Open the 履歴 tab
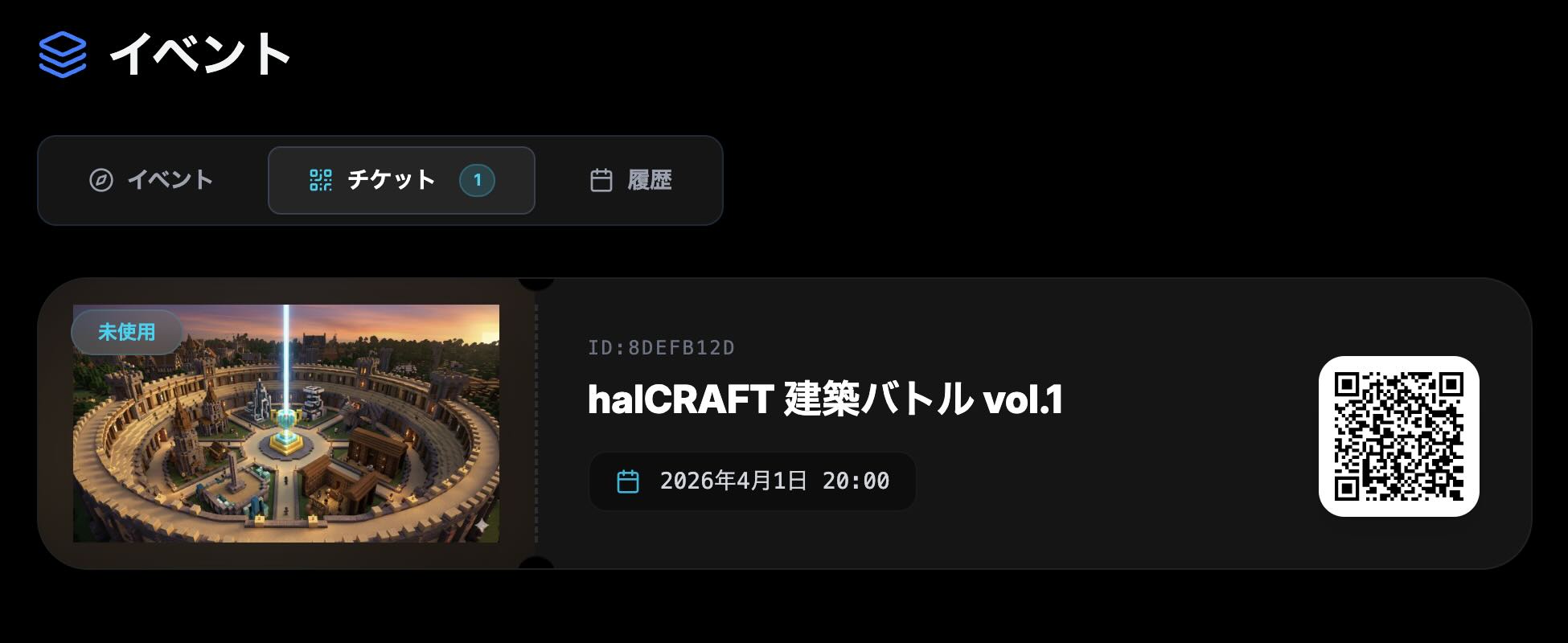This screenshot has width=1568, height=643. point(630,180)
